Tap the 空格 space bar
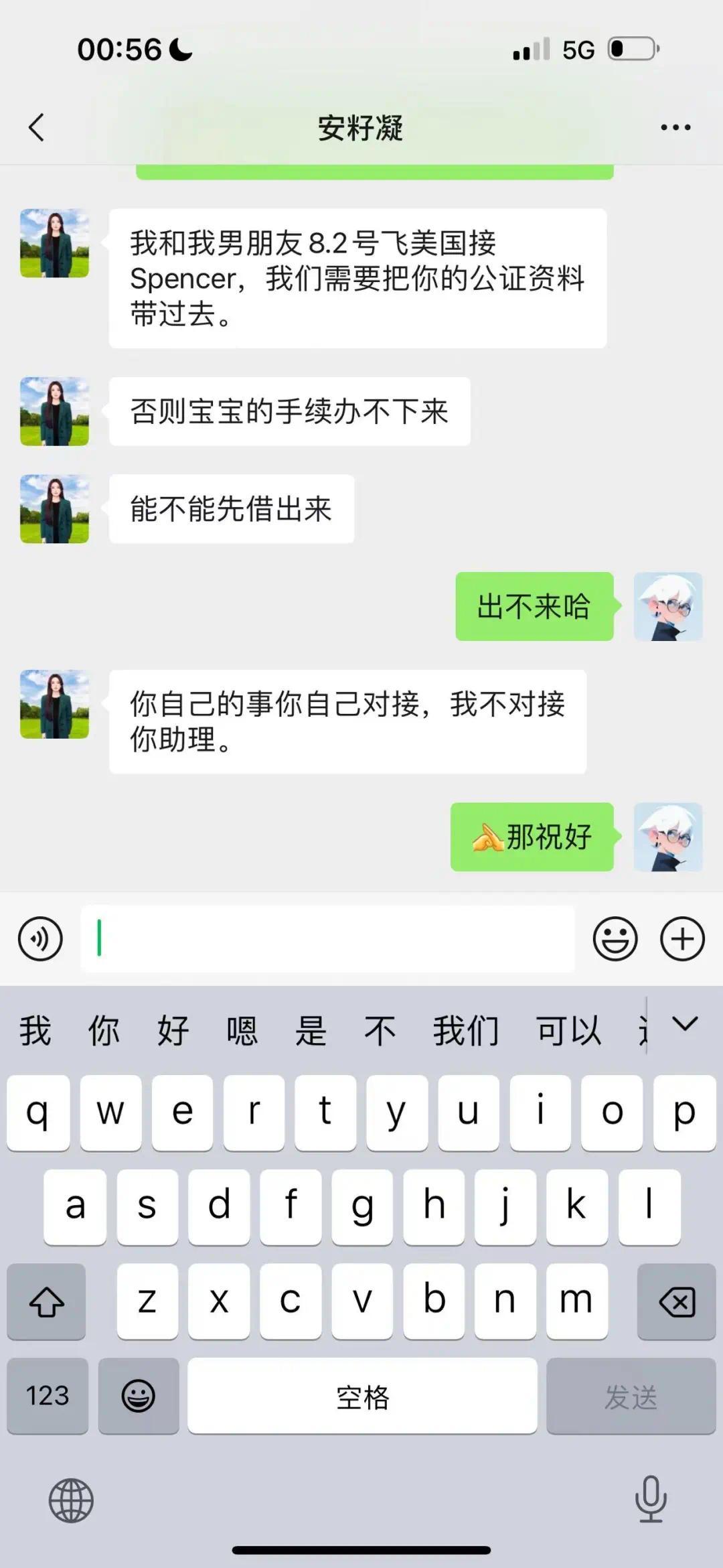This screenshot has height=1568, width=723. (362, 1396)
